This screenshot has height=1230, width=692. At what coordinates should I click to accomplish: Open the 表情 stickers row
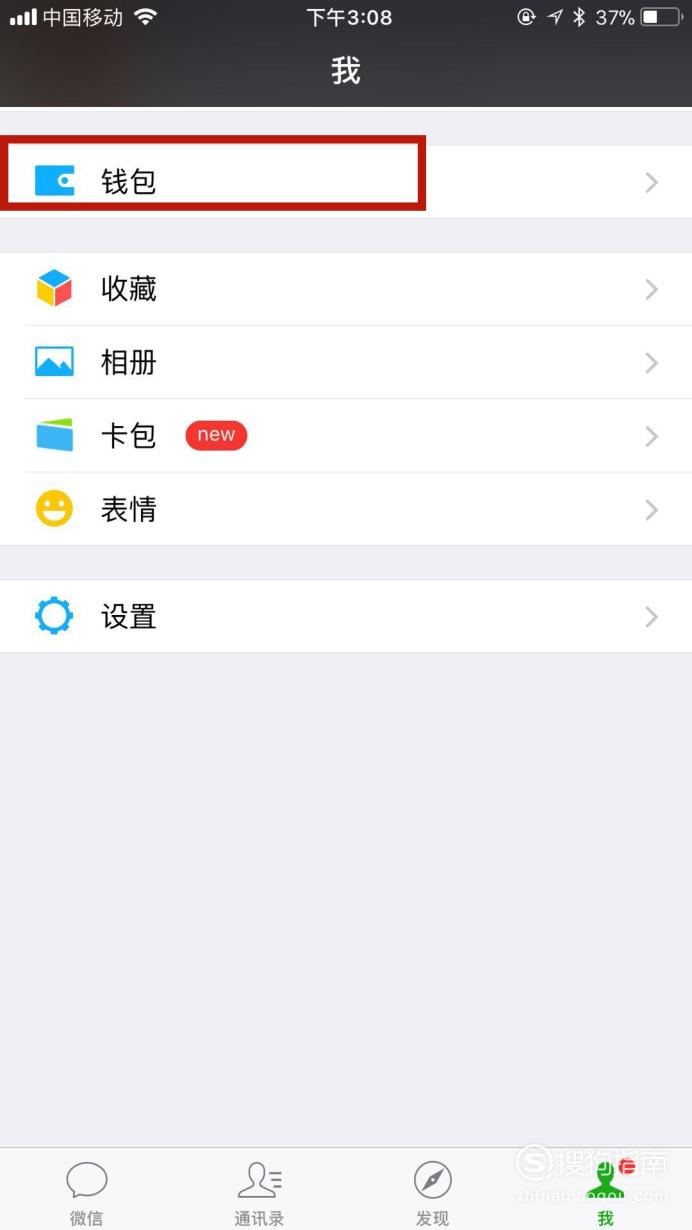(346, 509)
